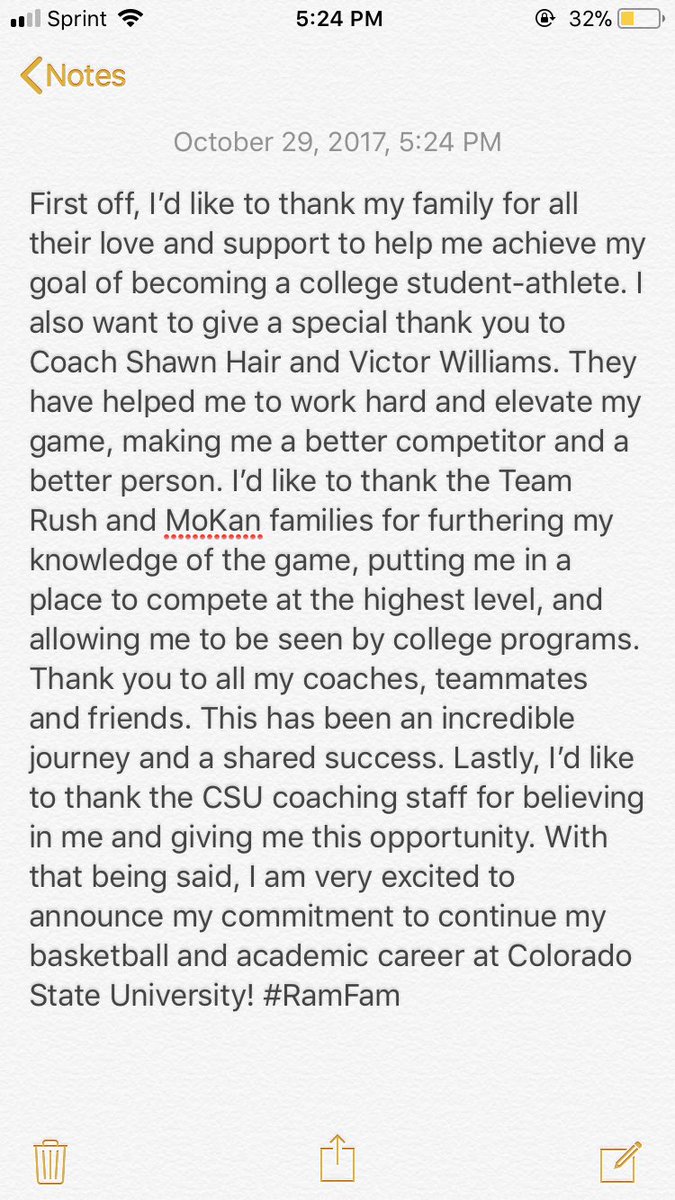Go back to the Notes list
The height and width of the screenshot is (1200, 675).
pyautogui.click(x=73, y=76)
